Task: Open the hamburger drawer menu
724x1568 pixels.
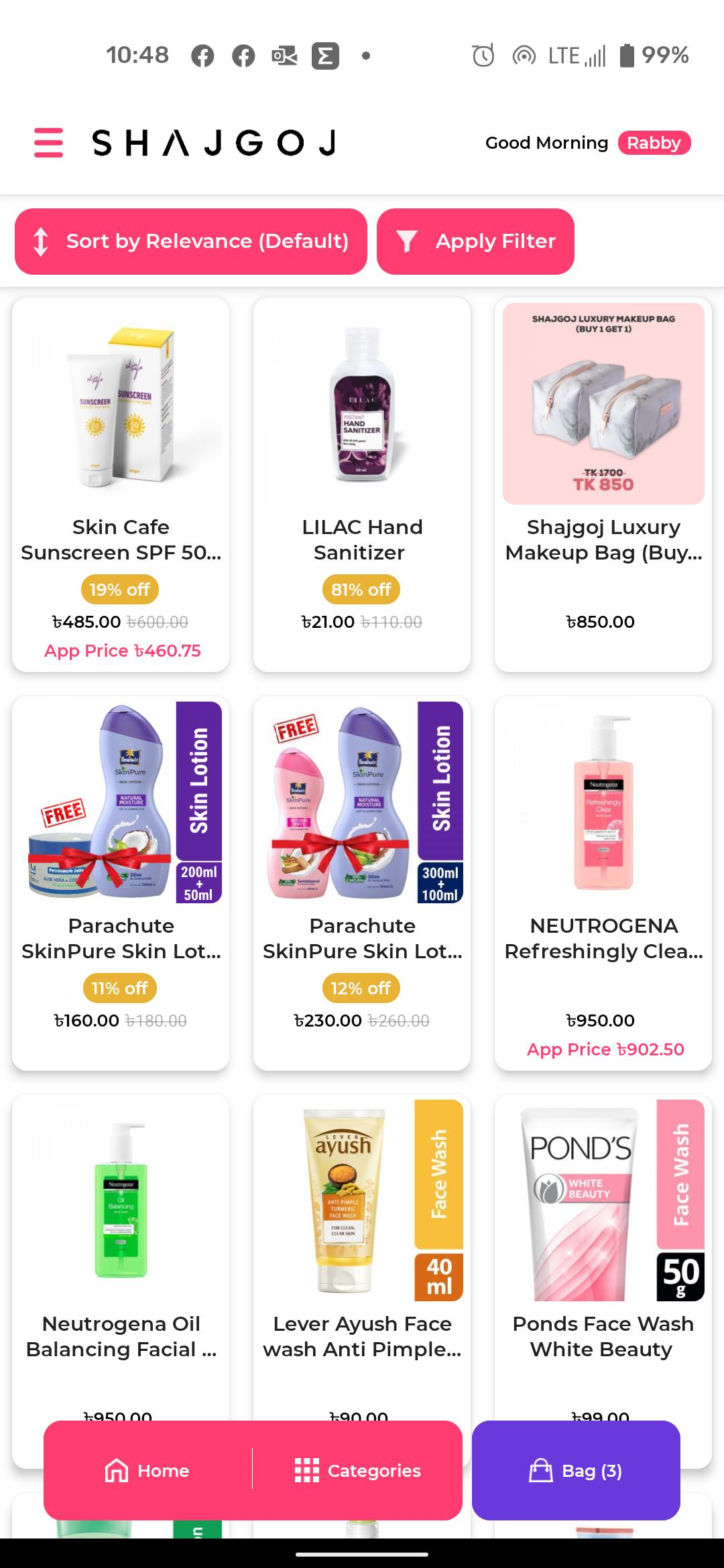Action: click(x=48, y=143)
